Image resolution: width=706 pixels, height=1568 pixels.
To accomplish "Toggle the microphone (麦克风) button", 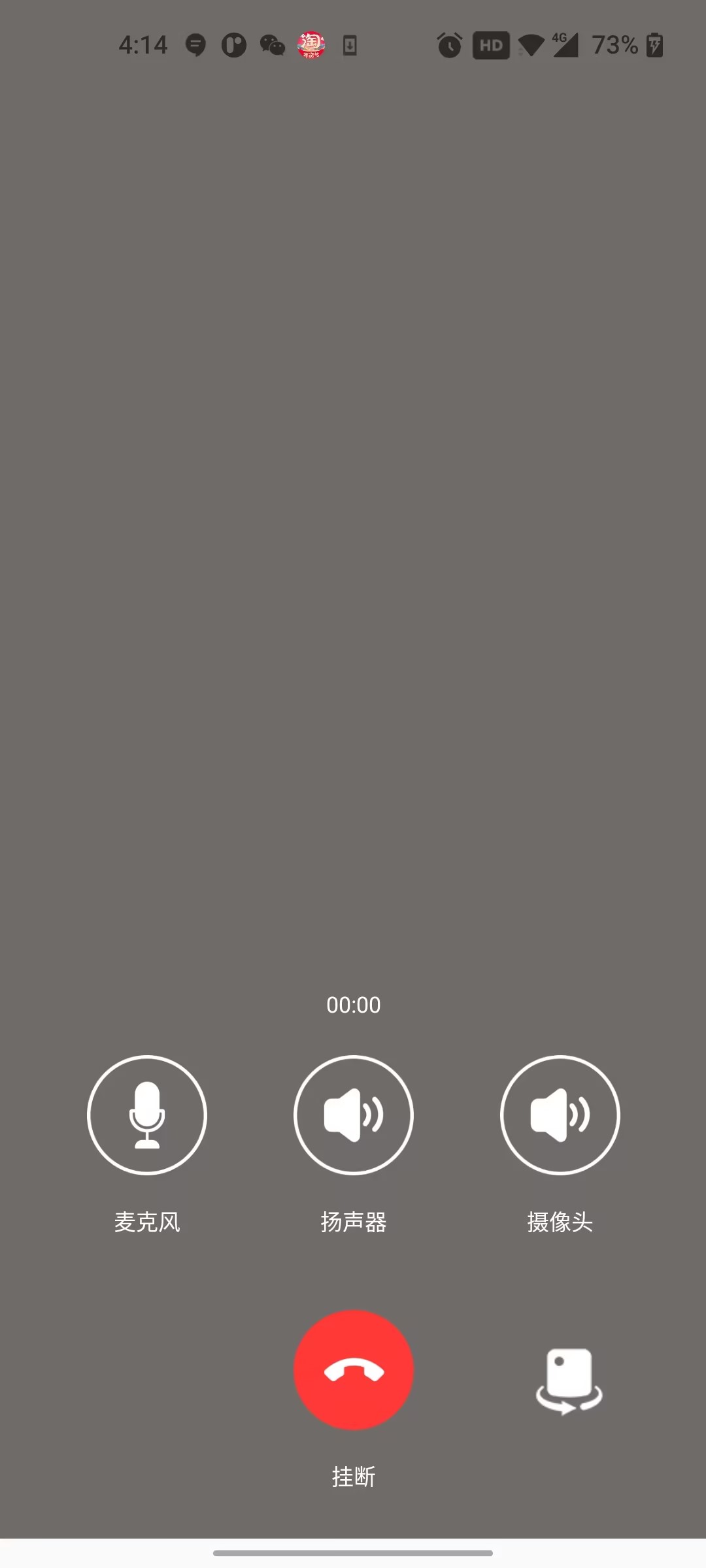I will click(147, 1115).
